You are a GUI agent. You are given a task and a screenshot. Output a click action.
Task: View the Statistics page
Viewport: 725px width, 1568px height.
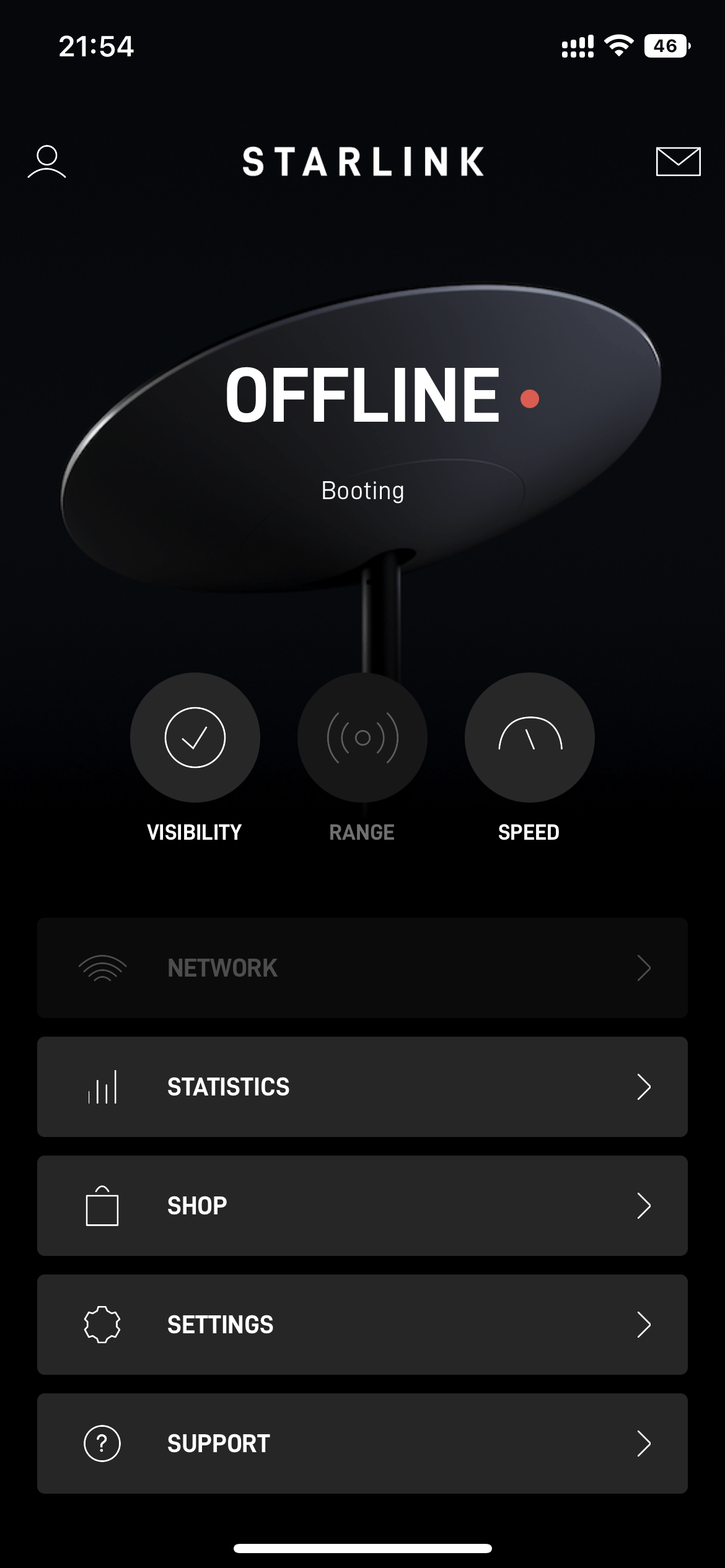(x=362, y=1087)
